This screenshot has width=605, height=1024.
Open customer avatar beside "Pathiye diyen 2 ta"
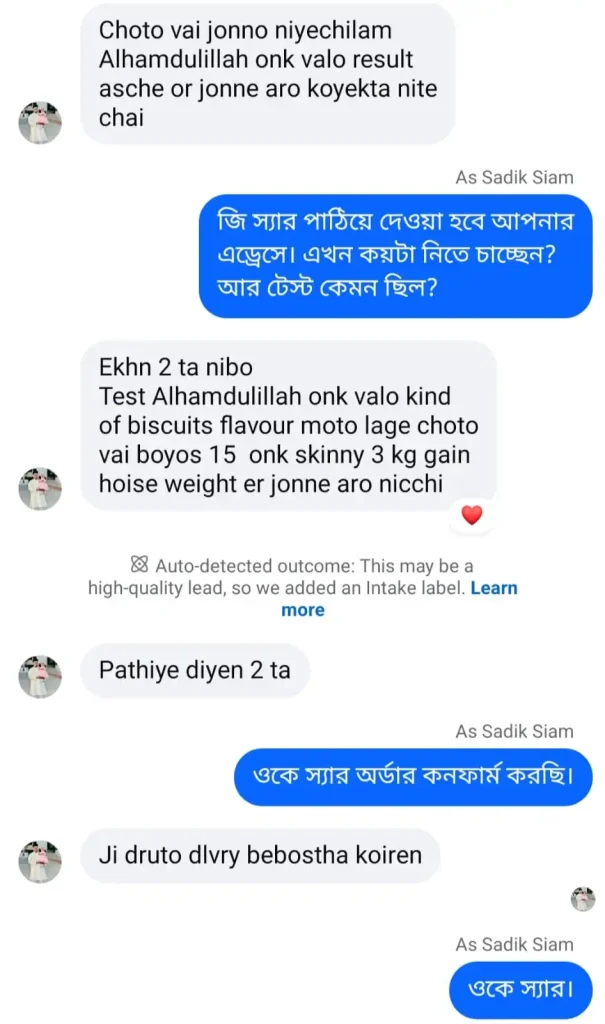pos(41,677)
